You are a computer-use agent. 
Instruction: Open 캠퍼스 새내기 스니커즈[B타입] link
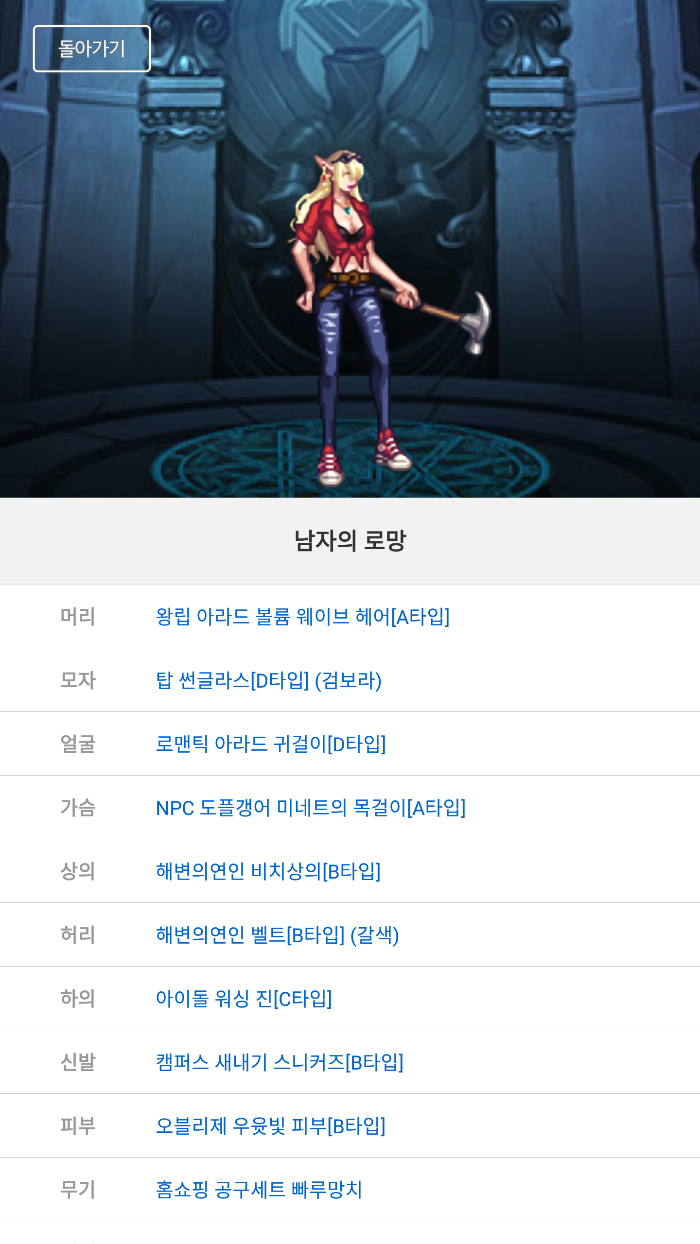point(279,1062)
